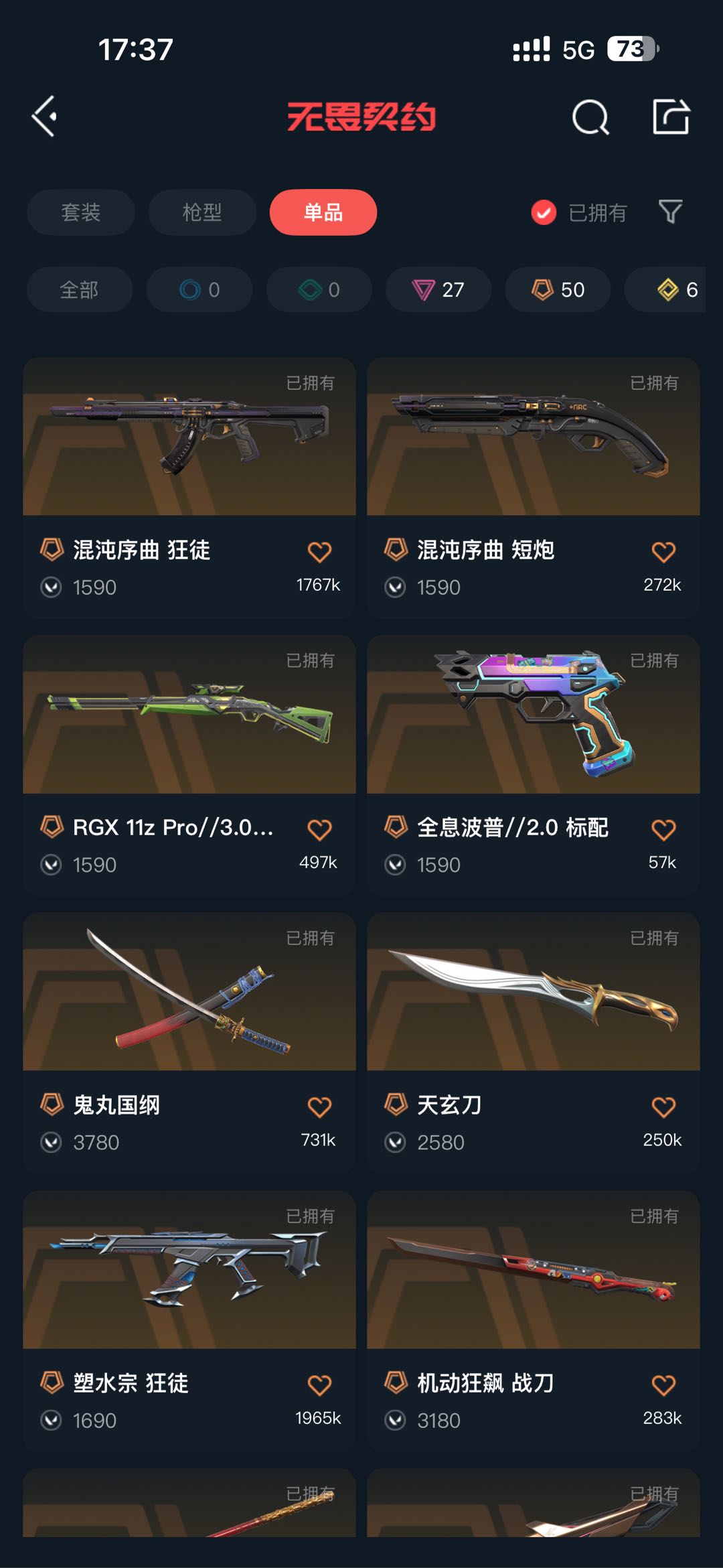Screen dimensions: 723x1568
Task: Filter by the tier chip showing 27
Action: click(x=438, y=289)
